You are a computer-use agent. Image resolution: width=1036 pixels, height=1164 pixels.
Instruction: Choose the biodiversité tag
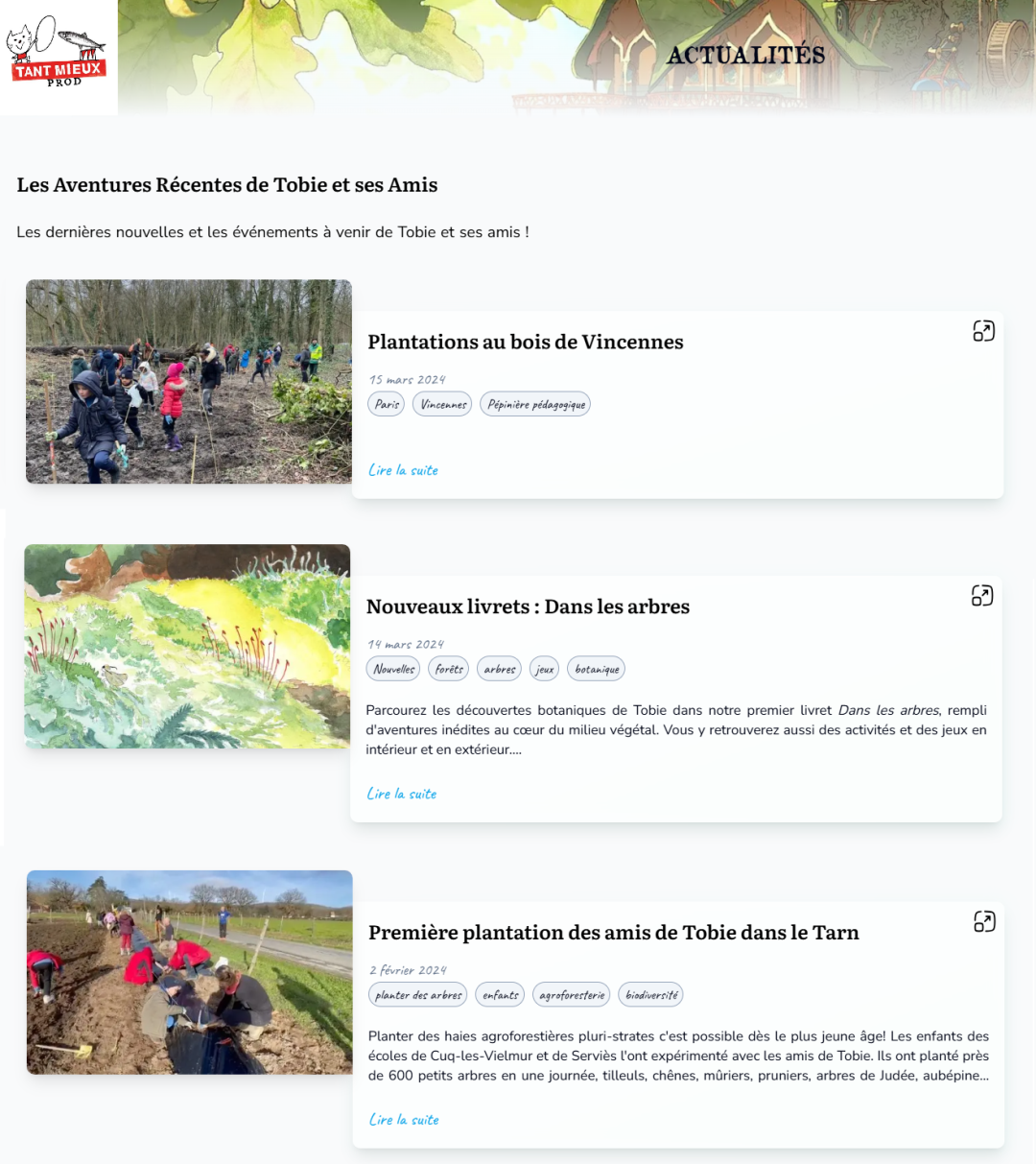650,995
